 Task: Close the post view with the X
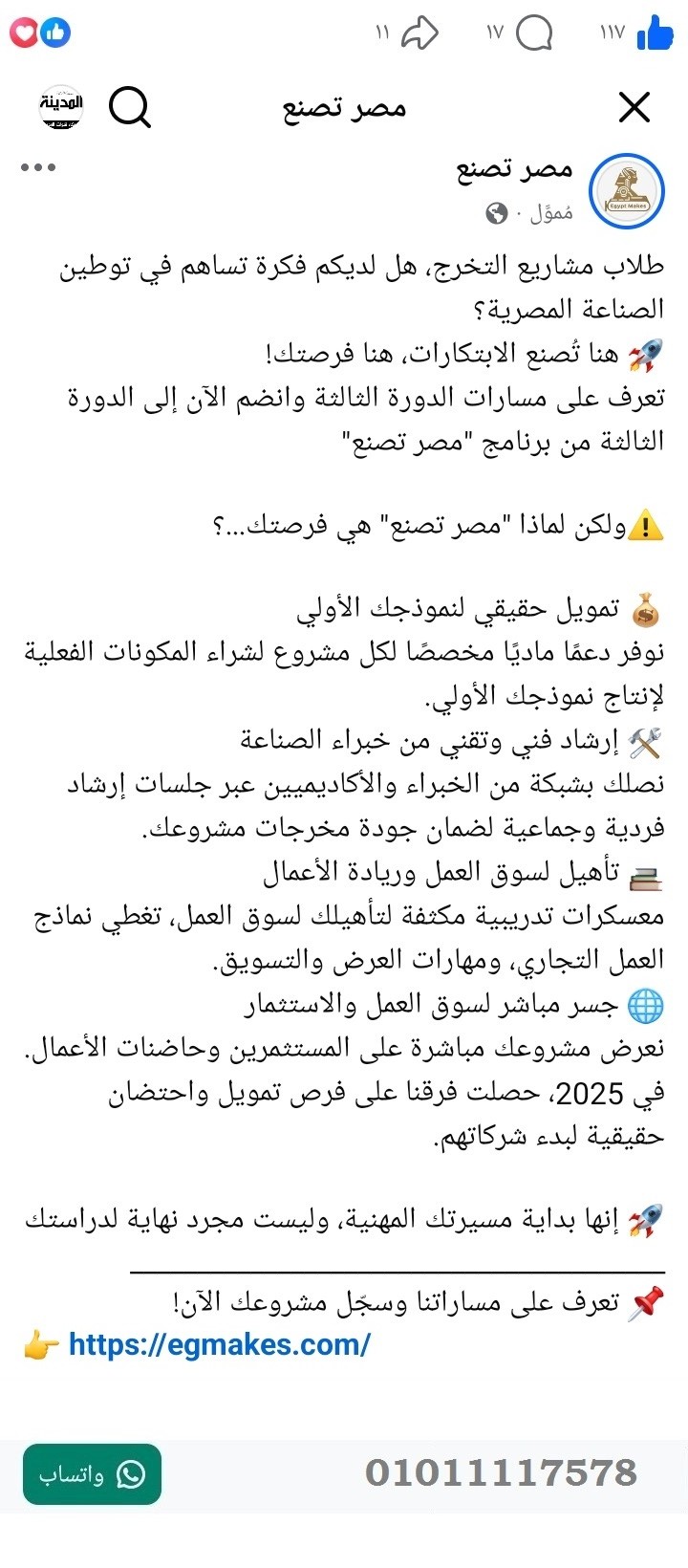tap(634, 107)
